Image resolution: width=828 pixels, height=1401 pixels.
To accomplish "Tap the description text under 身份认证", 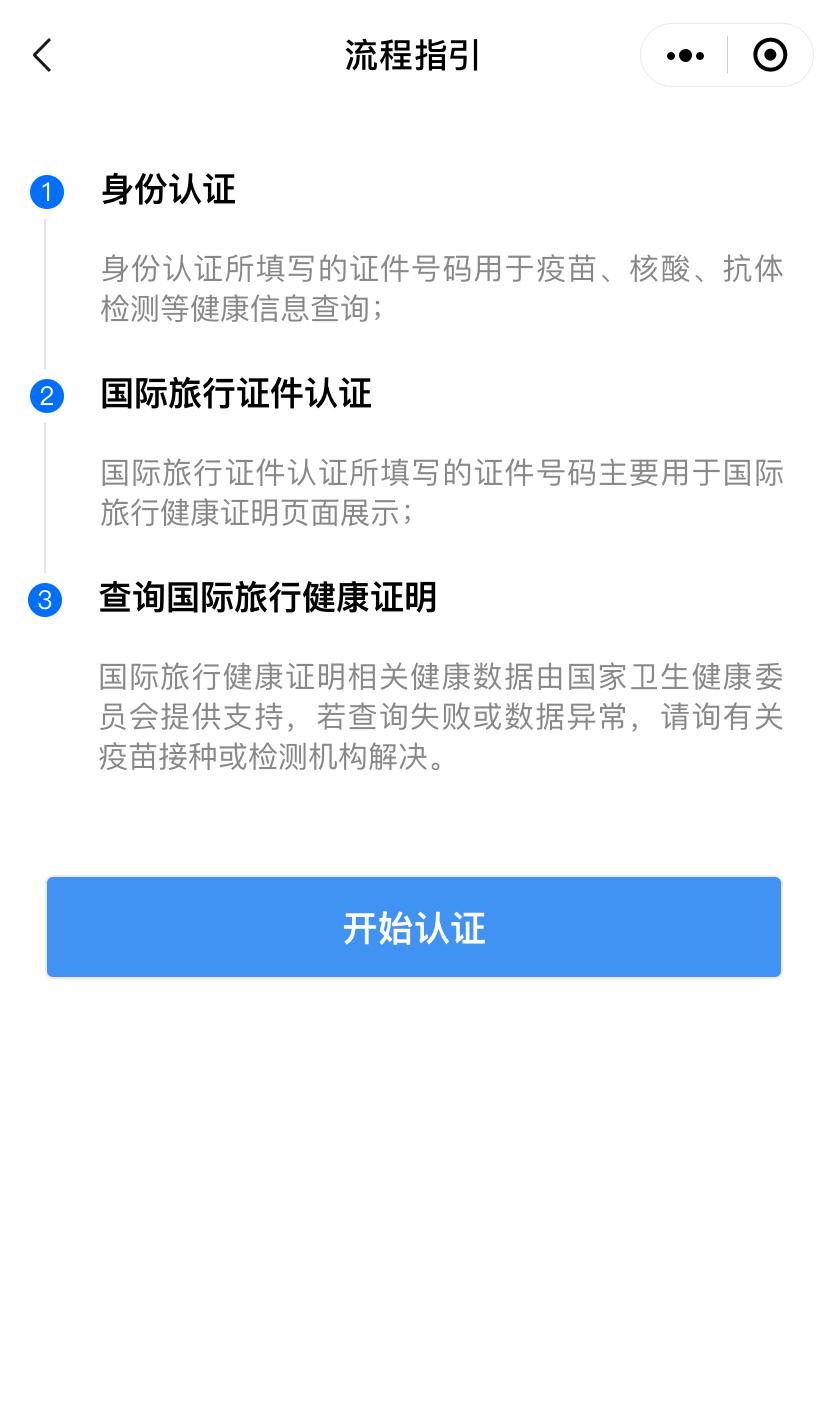I will coord(440,290).
